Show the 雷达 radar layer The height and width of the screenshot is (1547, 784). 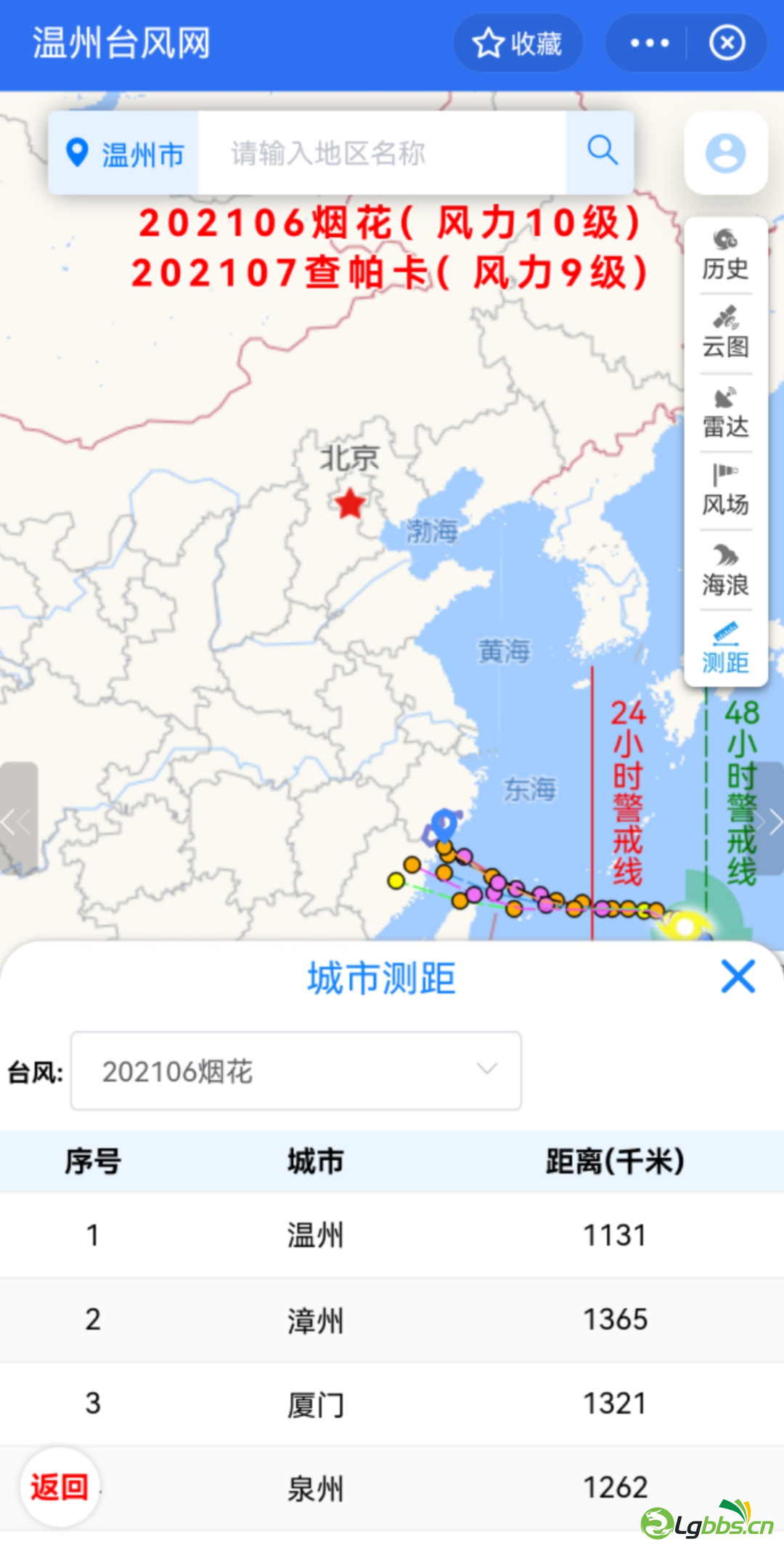[x=725, y=413]
